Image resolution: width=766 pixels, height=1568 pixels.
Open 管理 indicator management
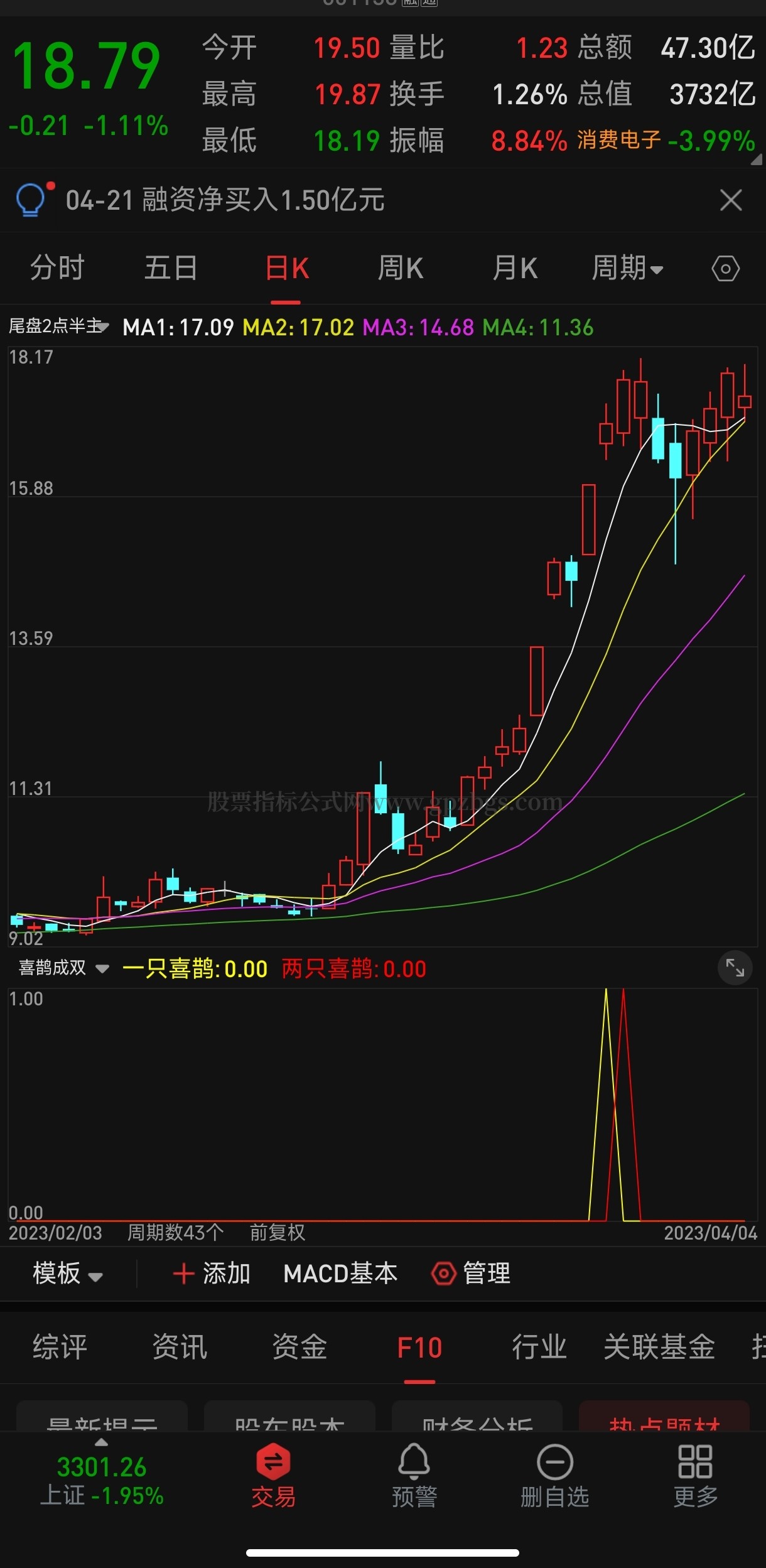pos(471,1273)
